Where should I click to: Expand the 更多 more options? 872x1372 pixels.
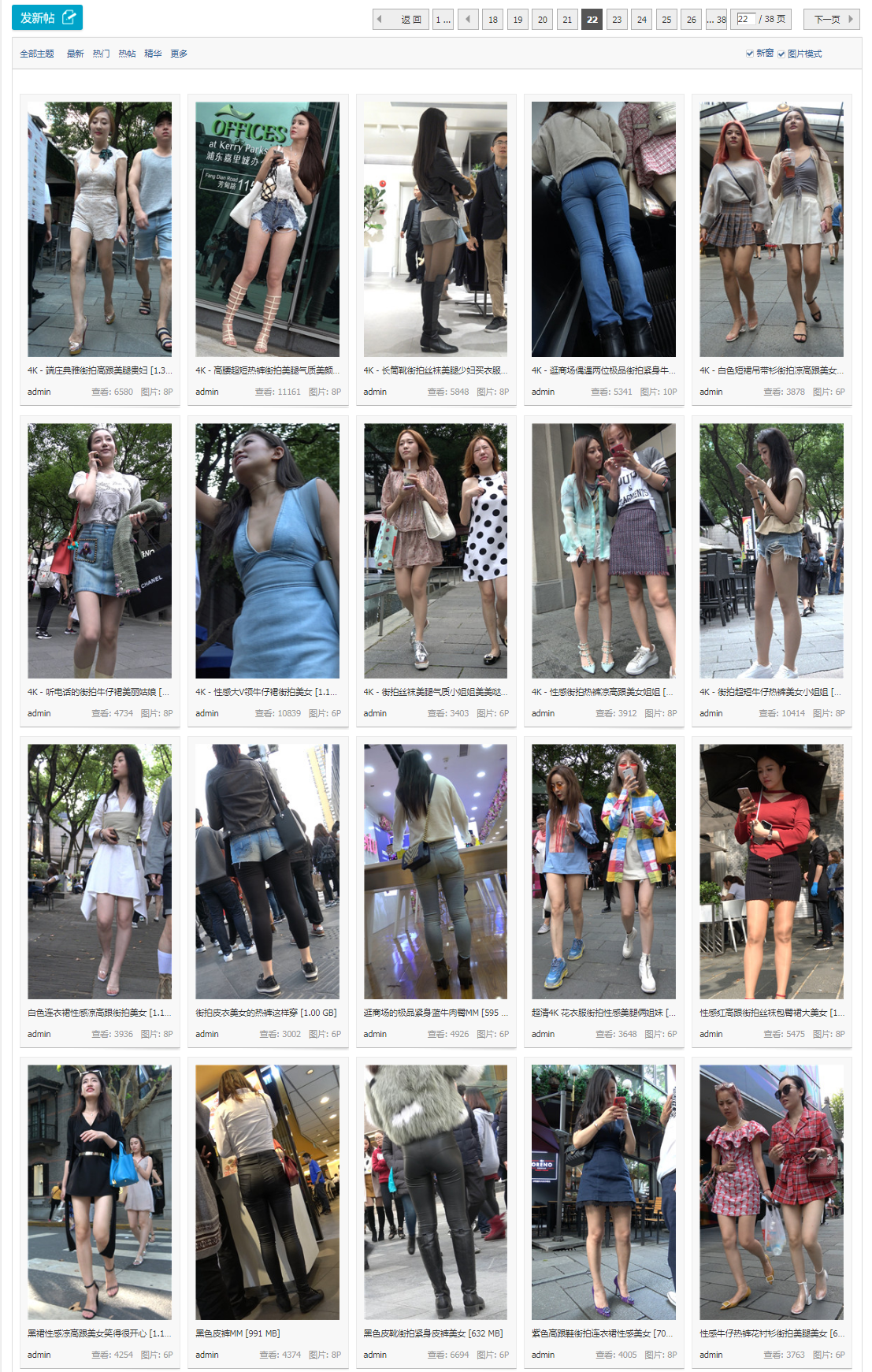[179, 54]
